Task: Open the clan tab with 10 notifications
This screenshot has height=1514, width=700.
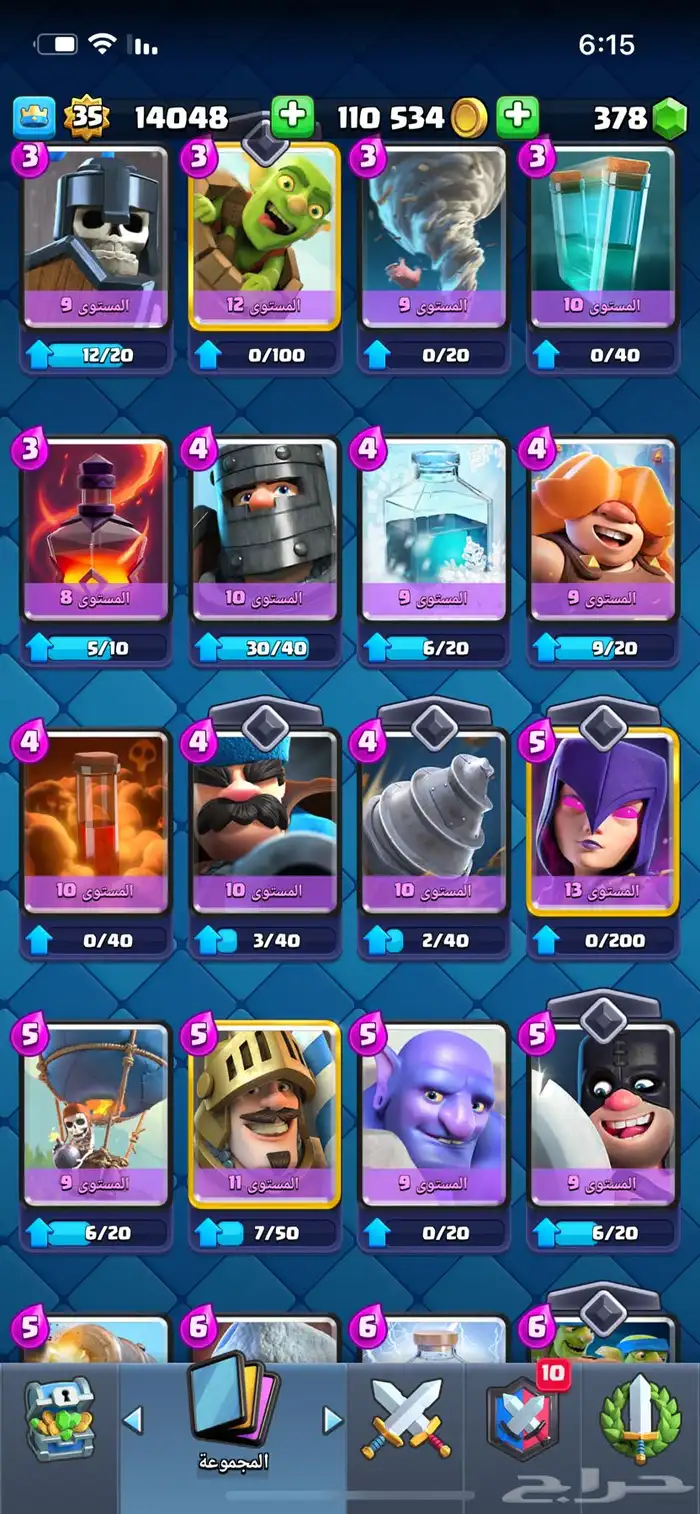Action: tap(522, 1418)
